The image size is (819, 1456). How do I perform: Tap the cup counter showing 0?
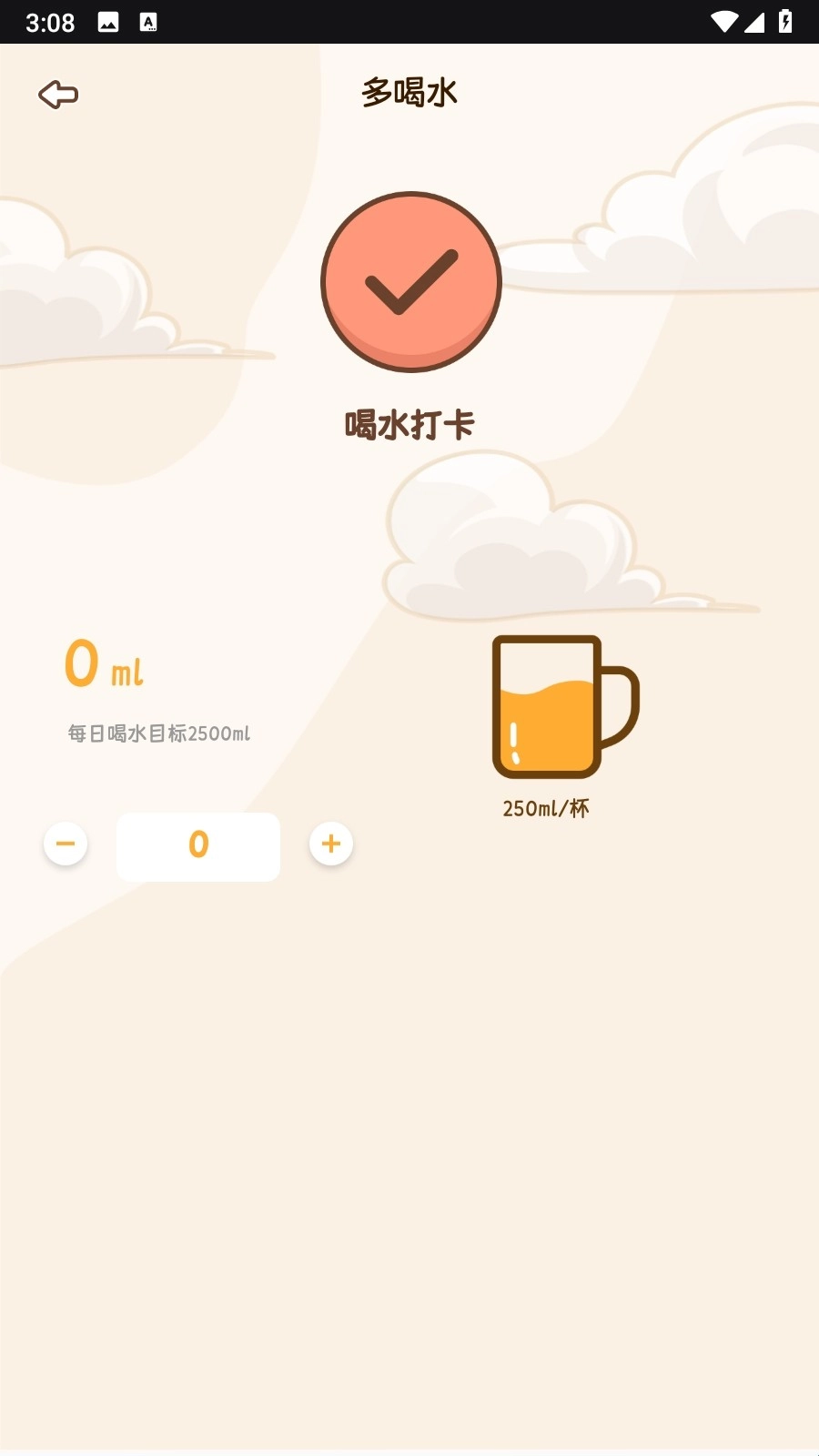[197, 846]
